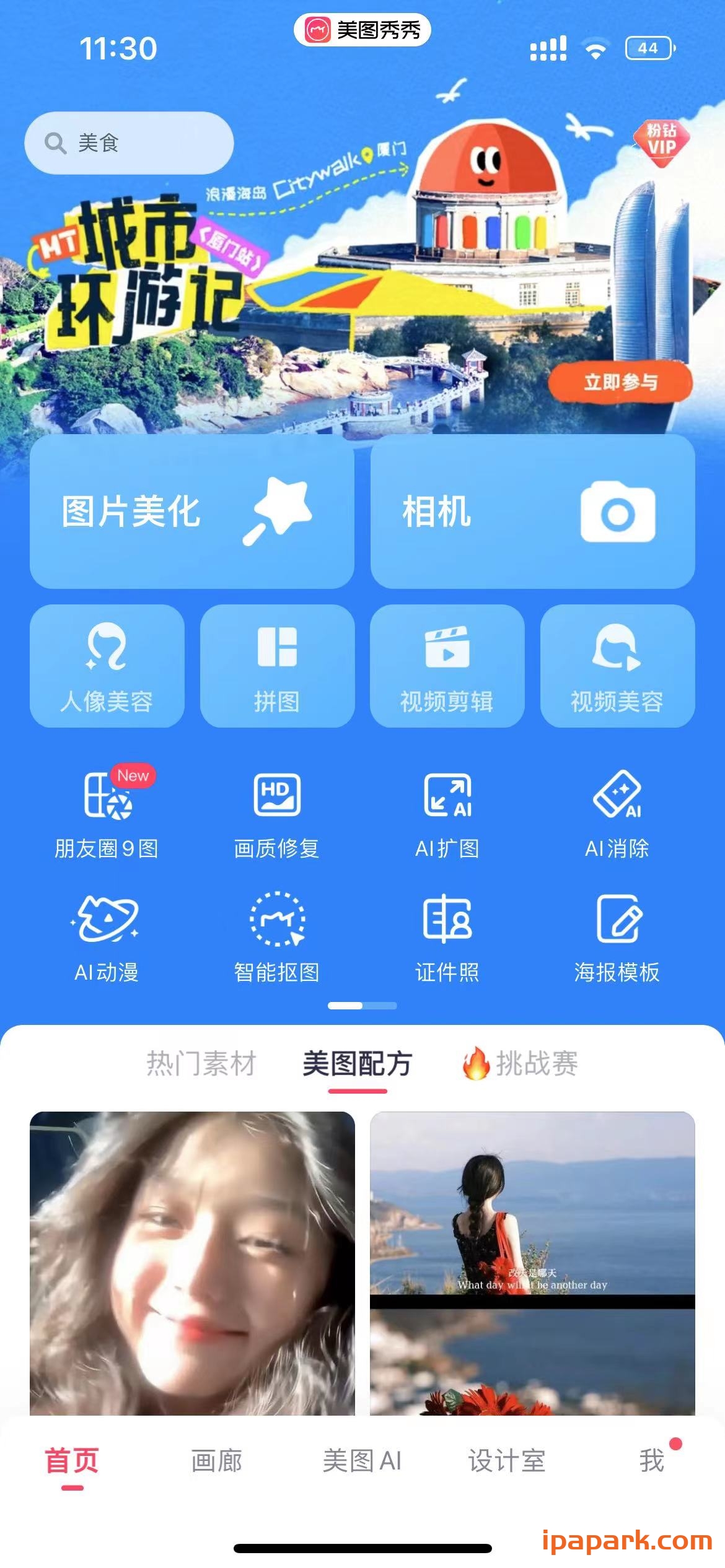Image resolution: width=725 pixels, height=1568 pixels.
Task: Open the 拼图 collage tool
Action: click(x=277, y=666)
